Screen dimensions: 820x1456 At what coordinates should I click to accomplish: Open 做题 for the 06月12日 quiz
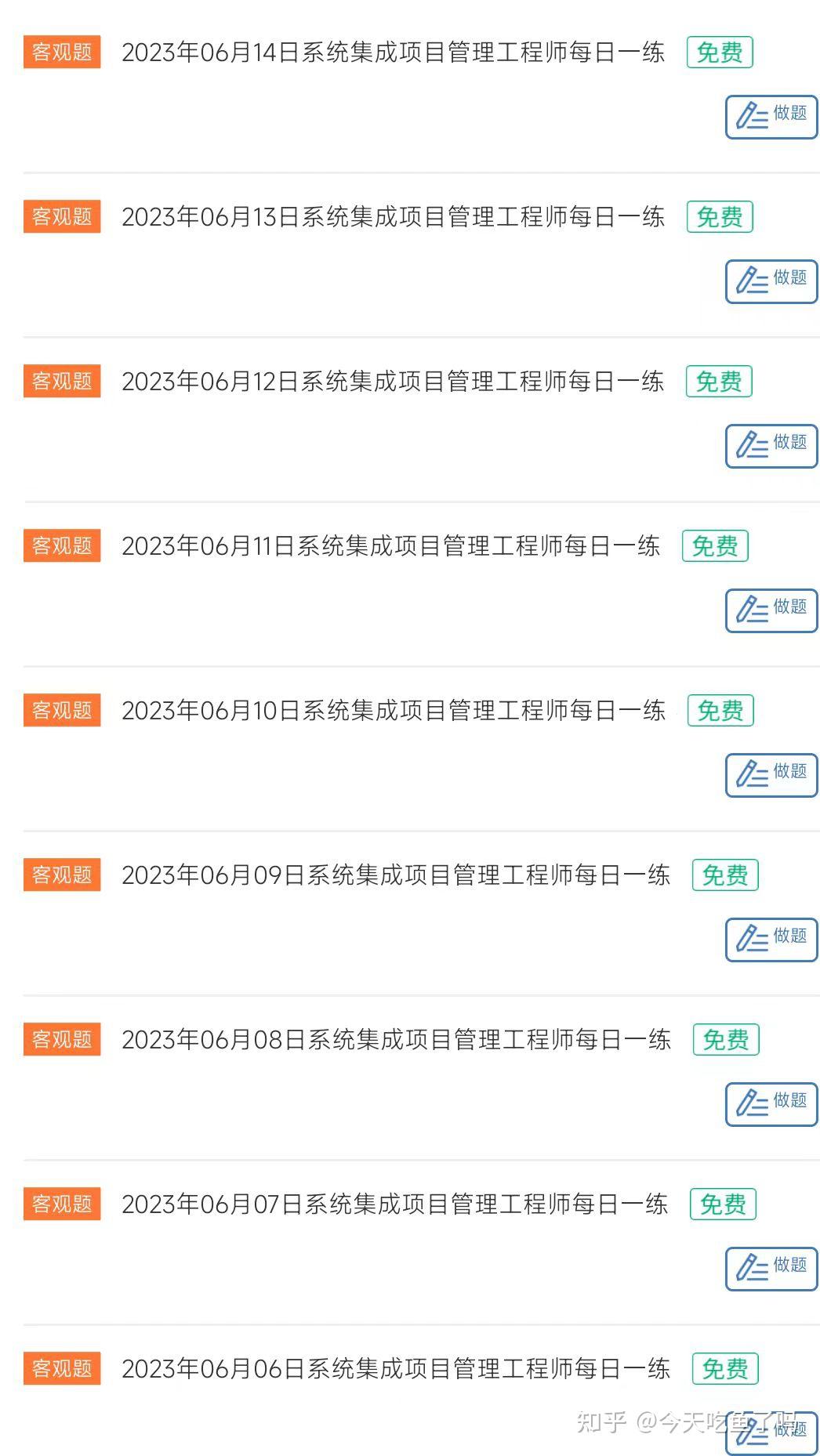[x=771, y=446]
